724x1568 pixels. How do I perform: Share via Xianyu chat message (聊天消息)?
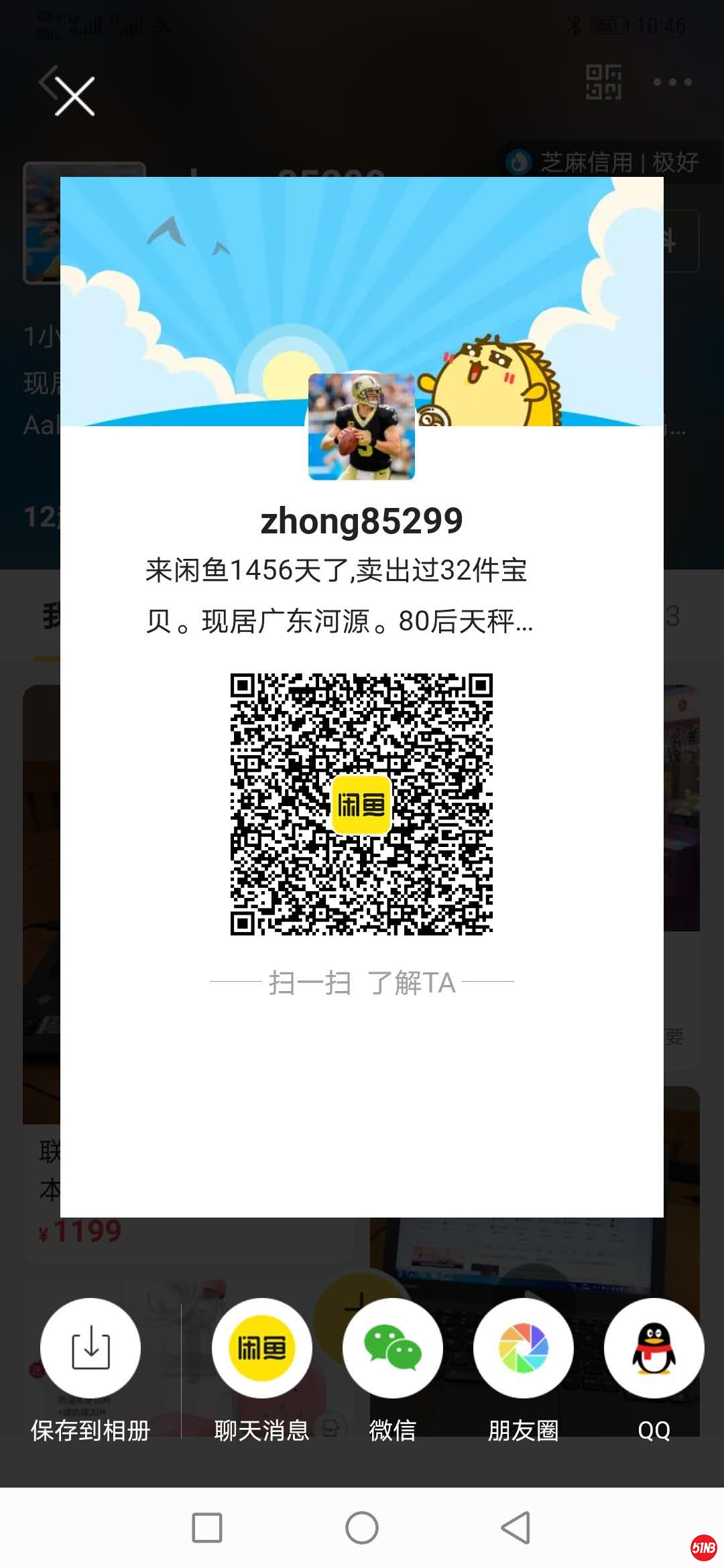(261, 1348)
